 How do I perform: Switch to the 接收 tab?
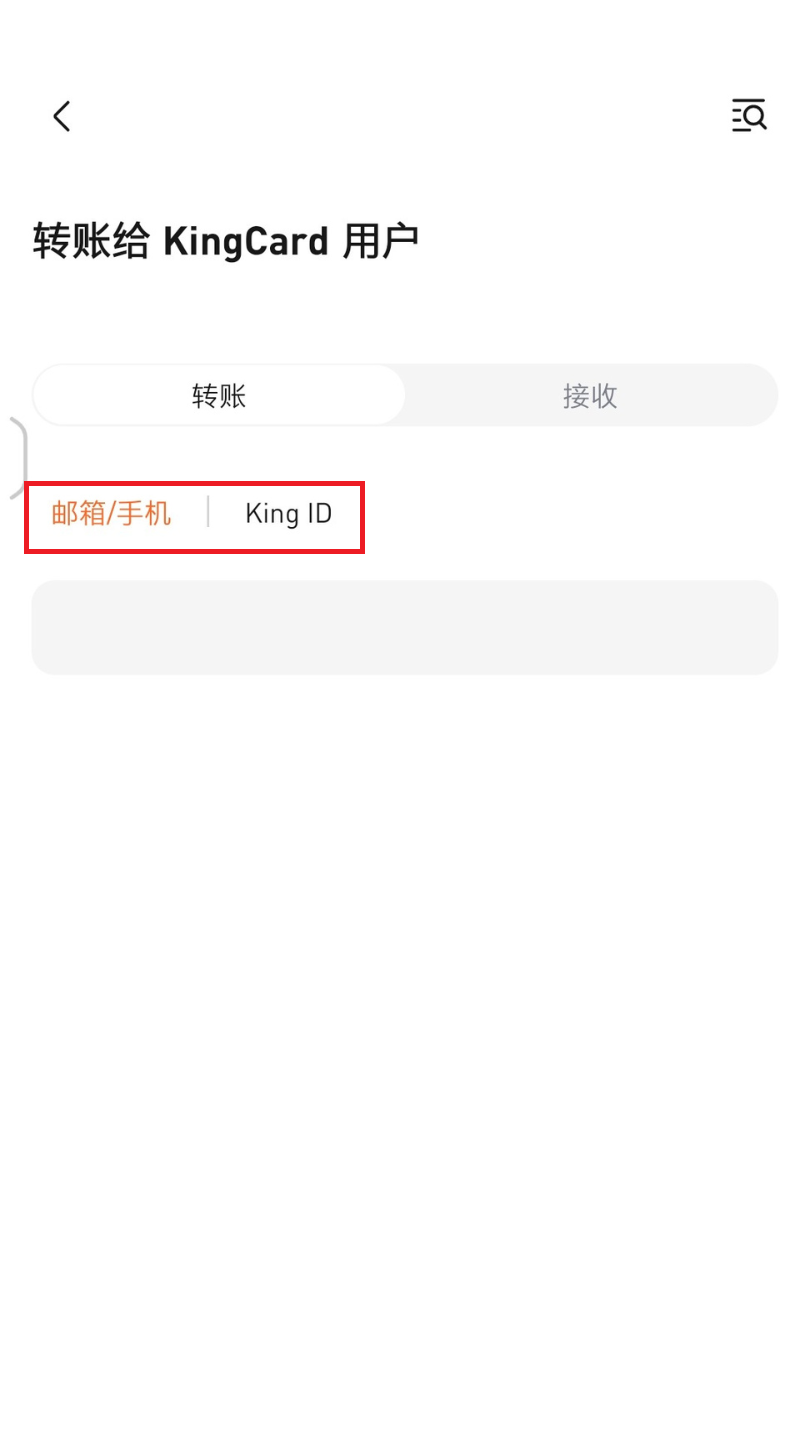590,396
